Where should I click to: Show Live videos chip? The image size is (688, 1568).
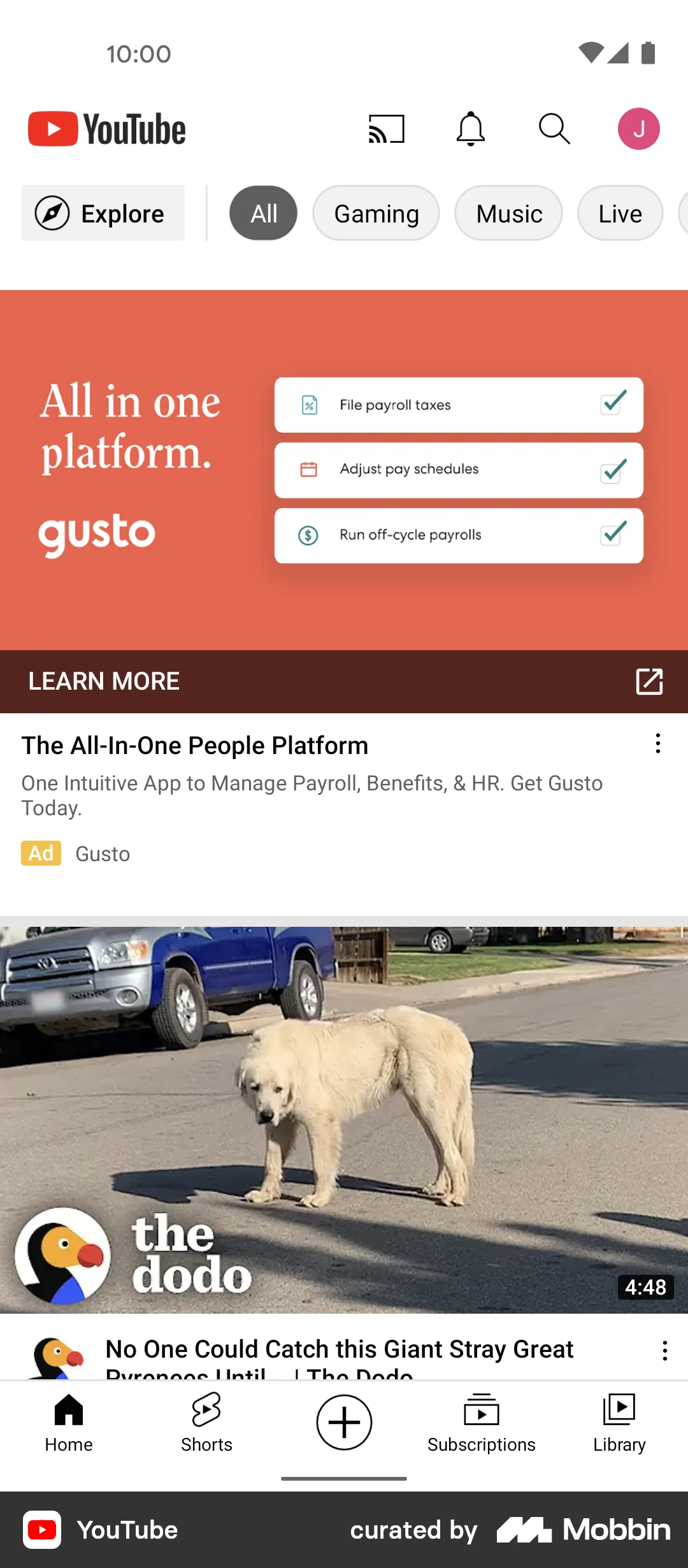pos(619,214)
